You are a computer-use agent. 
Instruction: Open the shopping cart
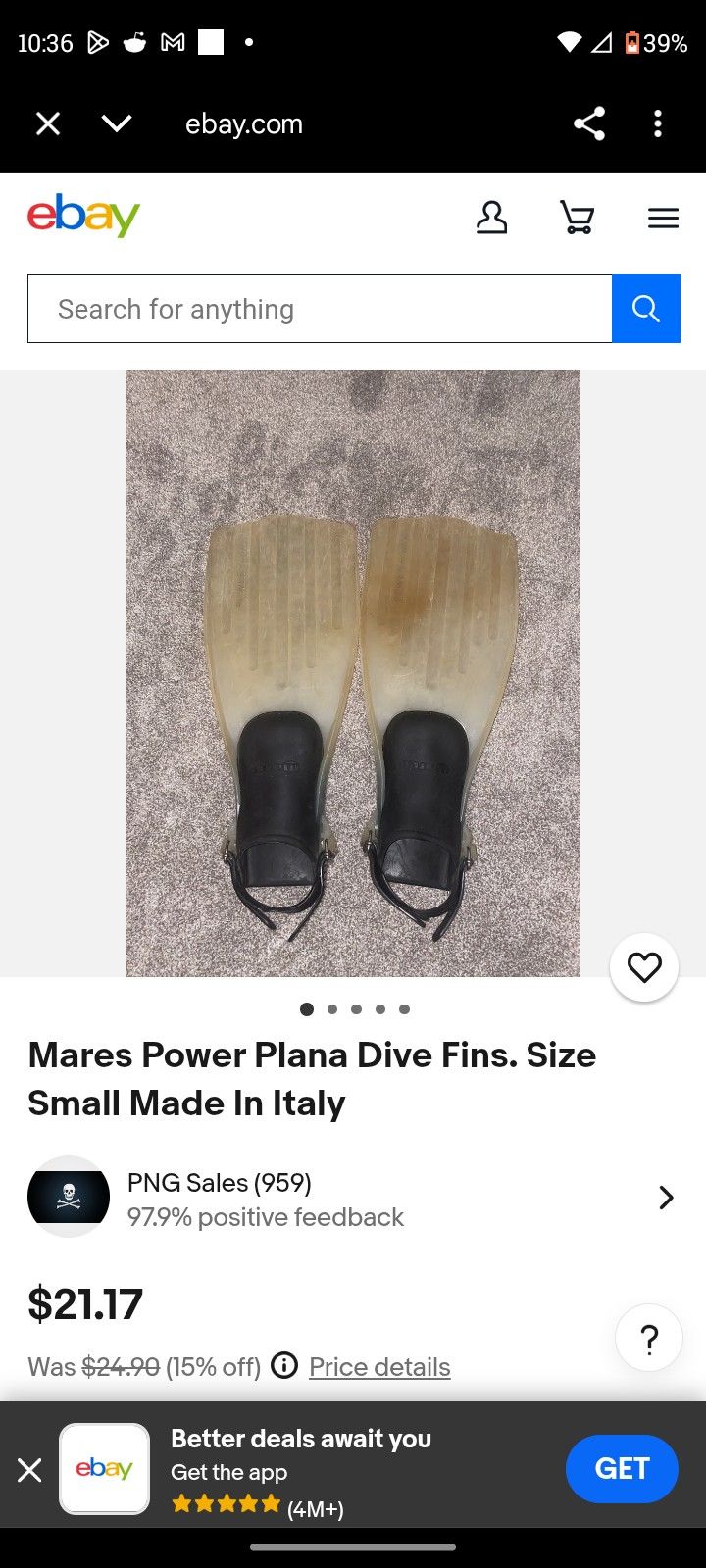point(578,217)
